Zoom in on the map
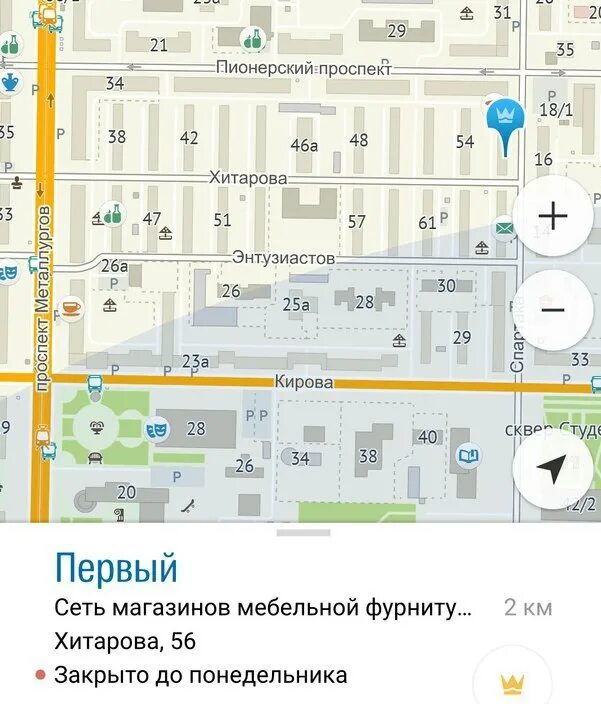The image size is (601, 704). pos(553,215)
